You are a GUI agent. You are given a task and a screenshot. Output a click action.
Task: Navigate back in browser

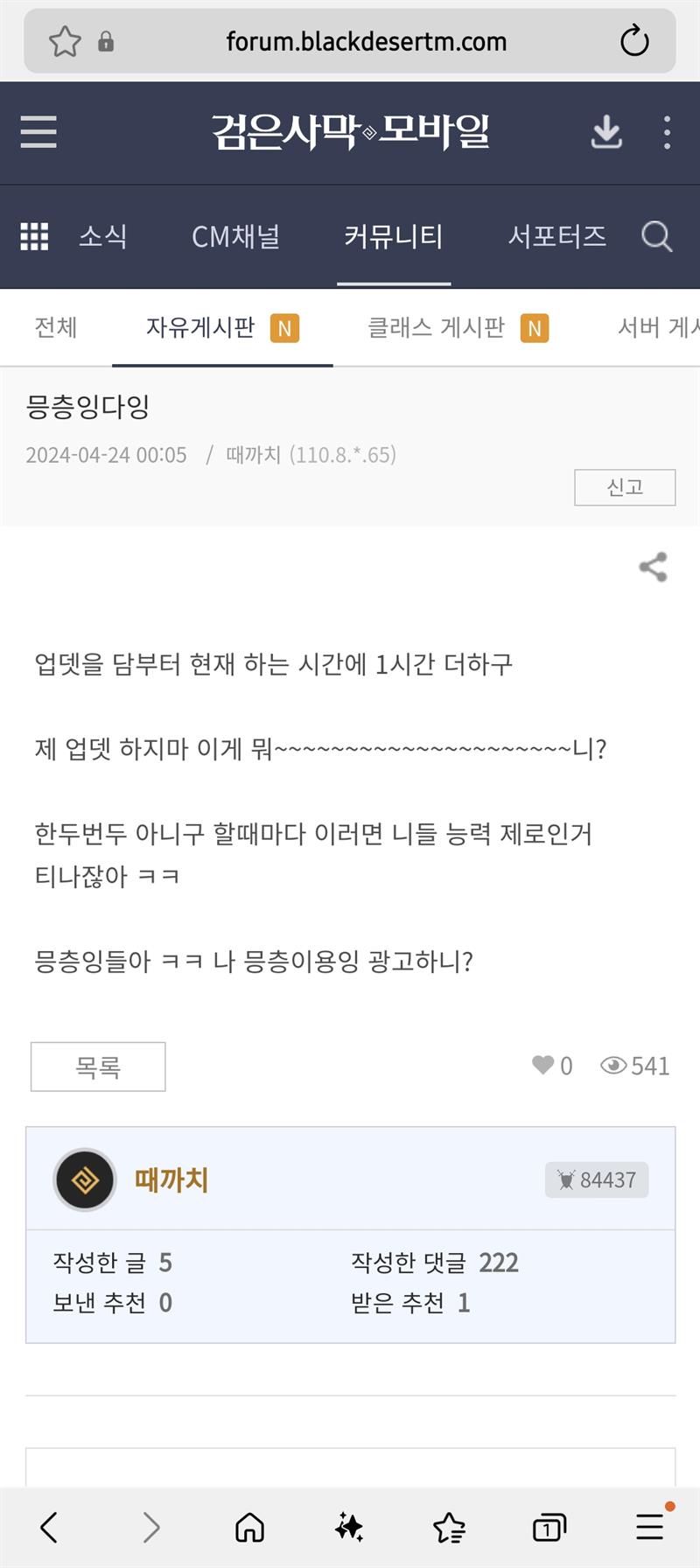[x=50, y=1527]
